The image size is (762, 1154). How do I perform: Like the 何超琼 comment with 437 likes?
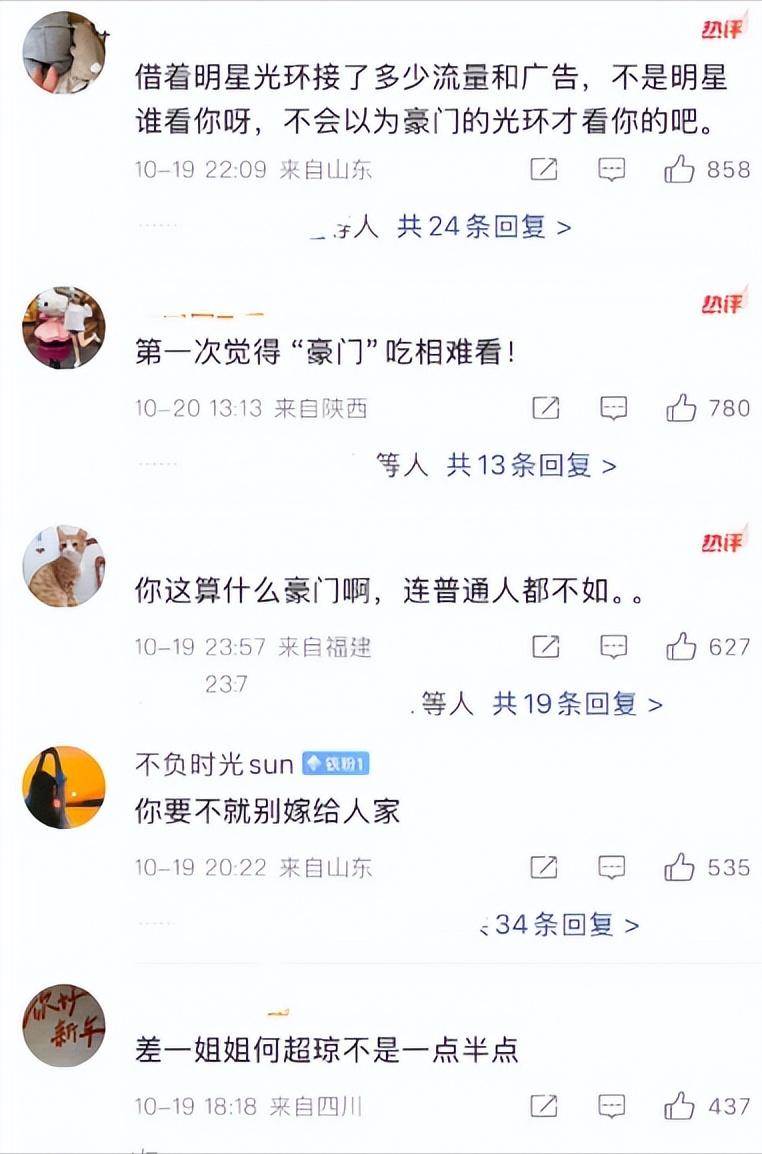coord(680,1106)
